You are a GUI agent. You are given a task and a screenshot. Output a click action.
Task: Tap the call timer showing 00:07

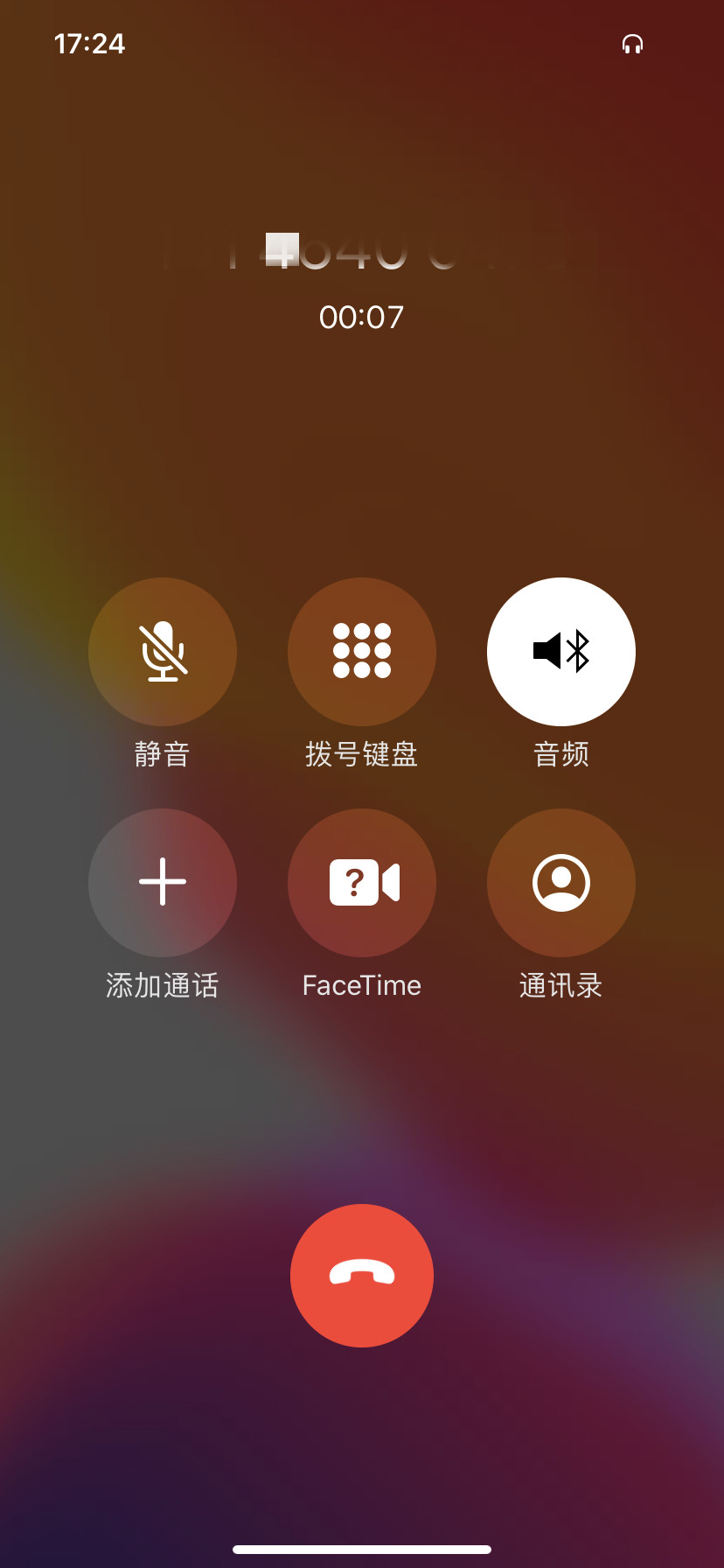click(361, 317)
